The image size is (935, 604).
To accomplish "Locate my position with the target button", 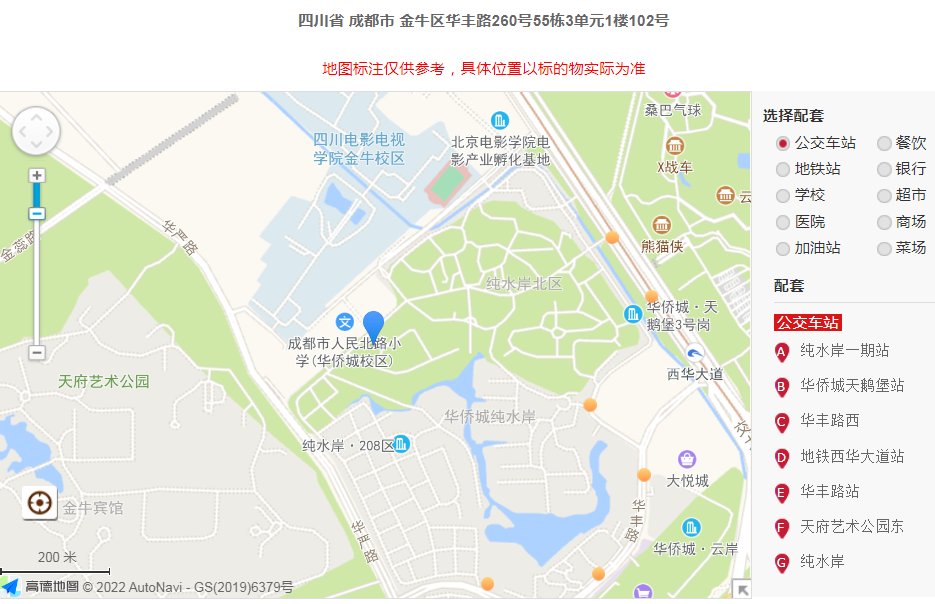I will (x=41, y=503).
